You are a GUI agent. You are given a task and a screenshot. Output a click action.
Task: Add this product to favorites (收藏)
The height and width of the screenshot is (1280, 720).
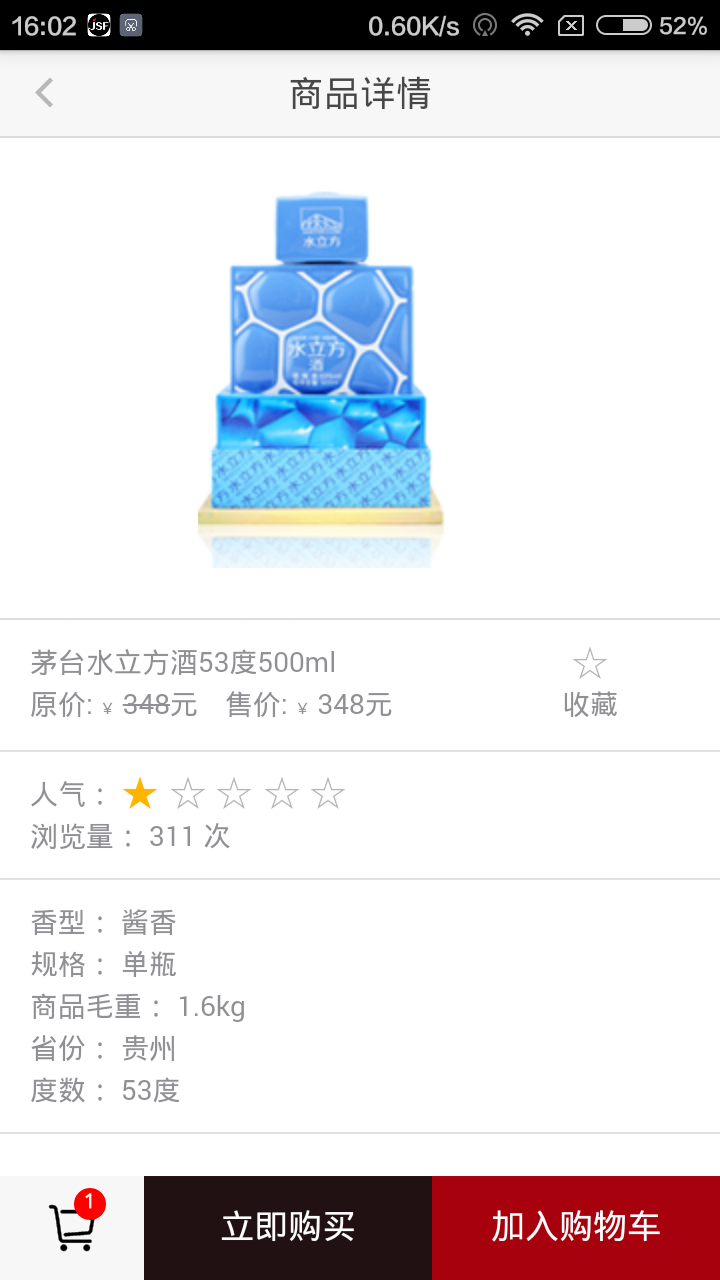(x=590, y=682)
